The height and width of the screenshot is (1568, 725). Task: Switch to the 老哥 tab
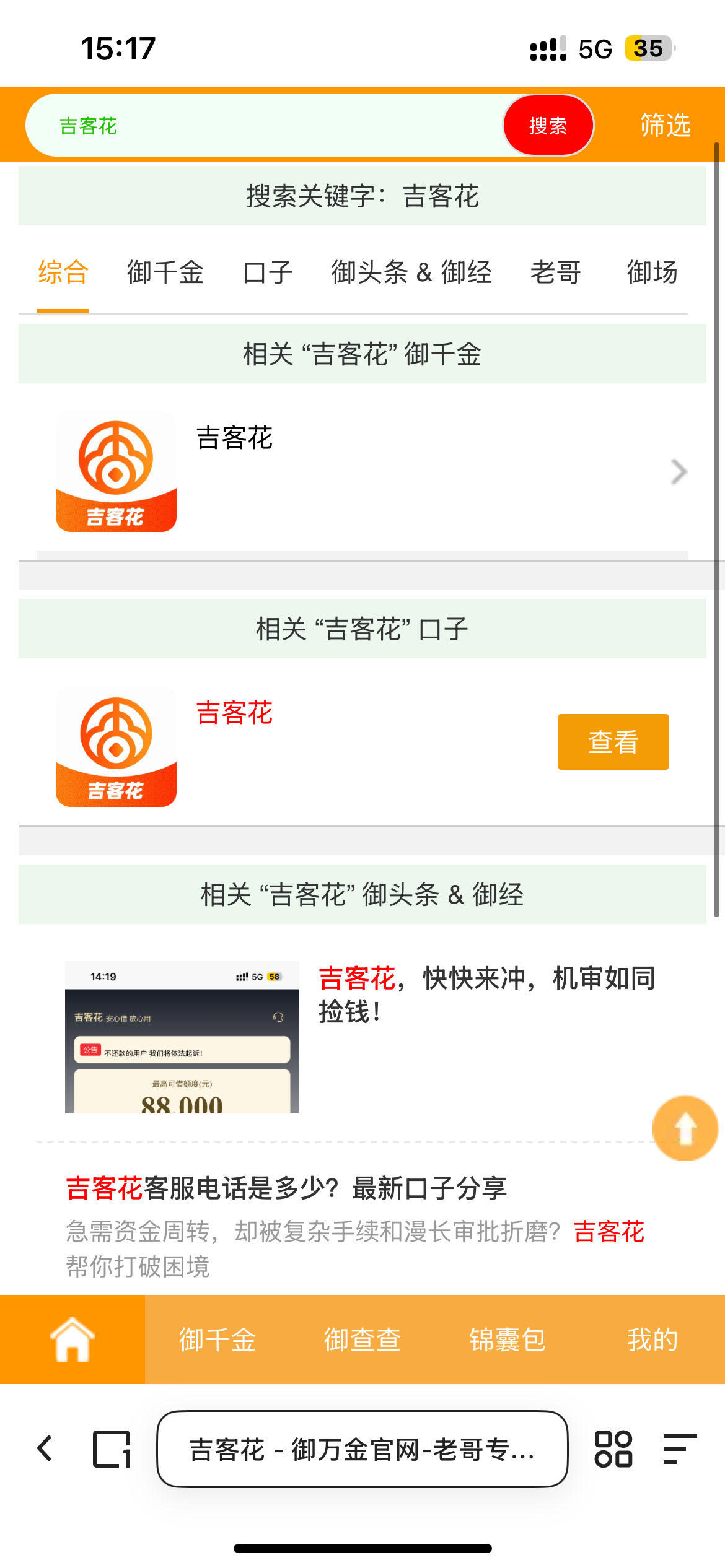pos(556,272)
